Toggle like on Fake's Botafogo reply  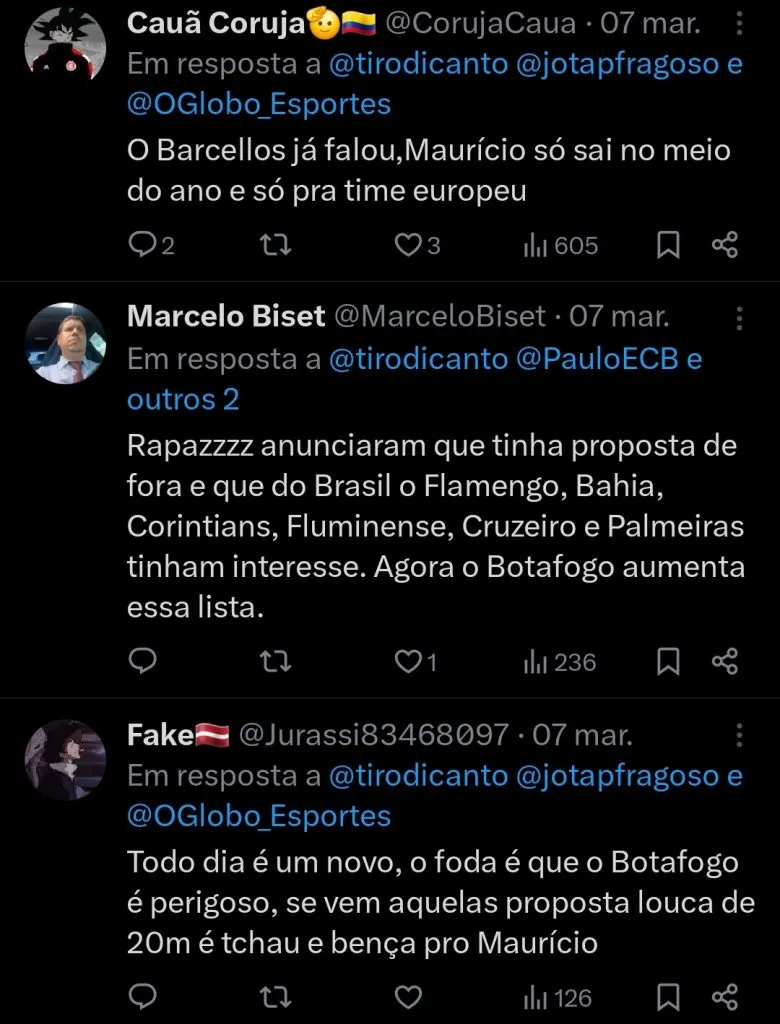point(407,995)
